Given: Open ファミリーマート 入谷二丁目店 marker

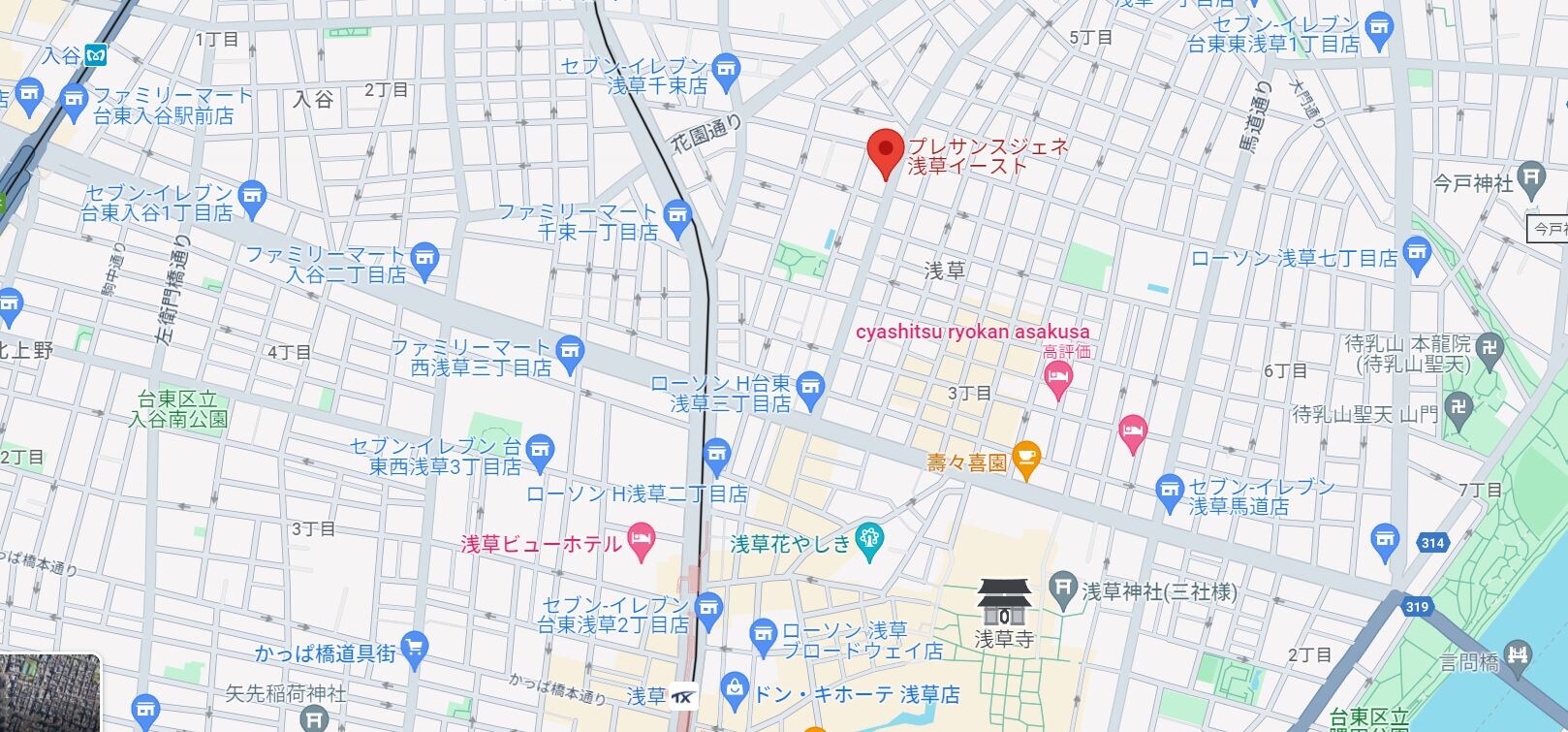Looking at the screenshot, I should click(424, 260).
